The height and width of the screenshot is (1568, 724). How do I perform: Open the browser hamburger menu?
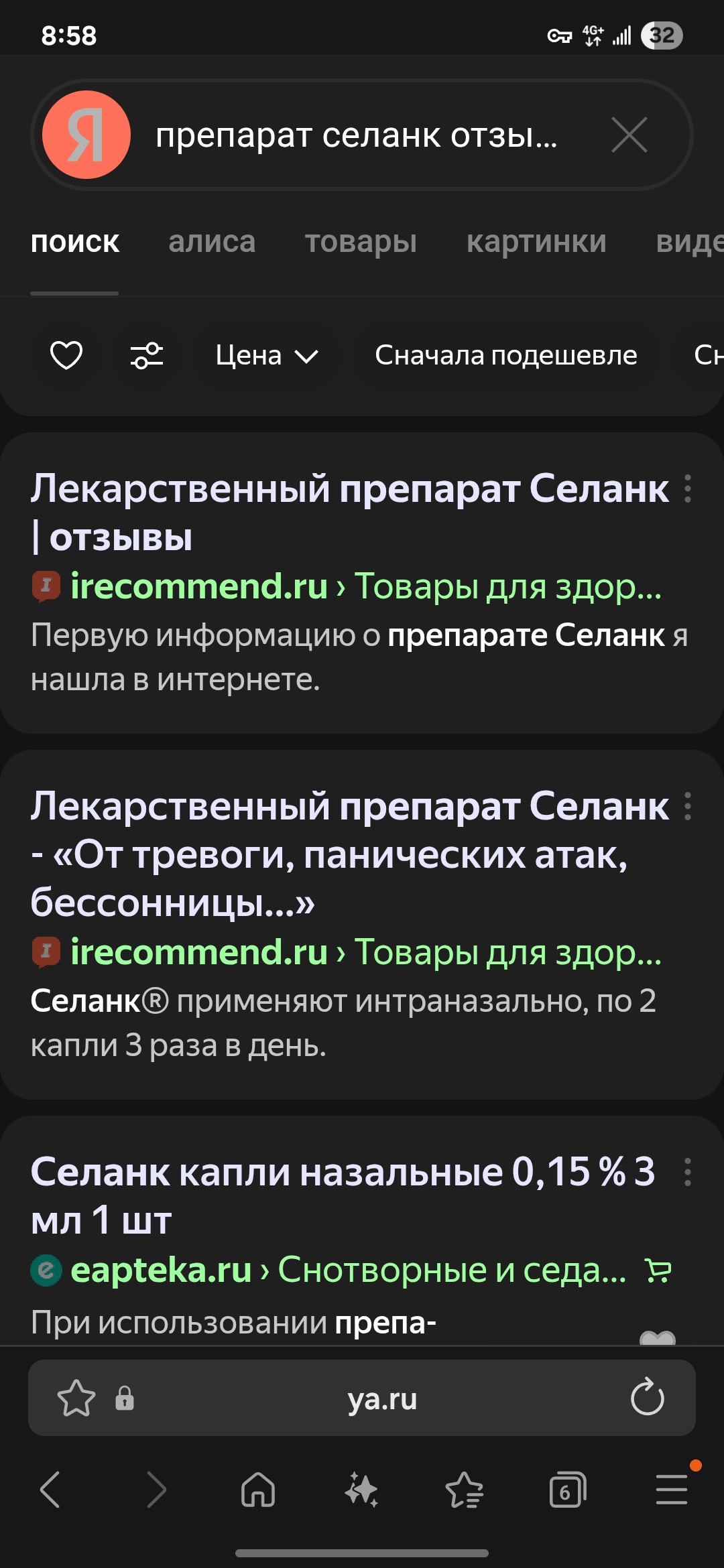tap(672, 1490)
